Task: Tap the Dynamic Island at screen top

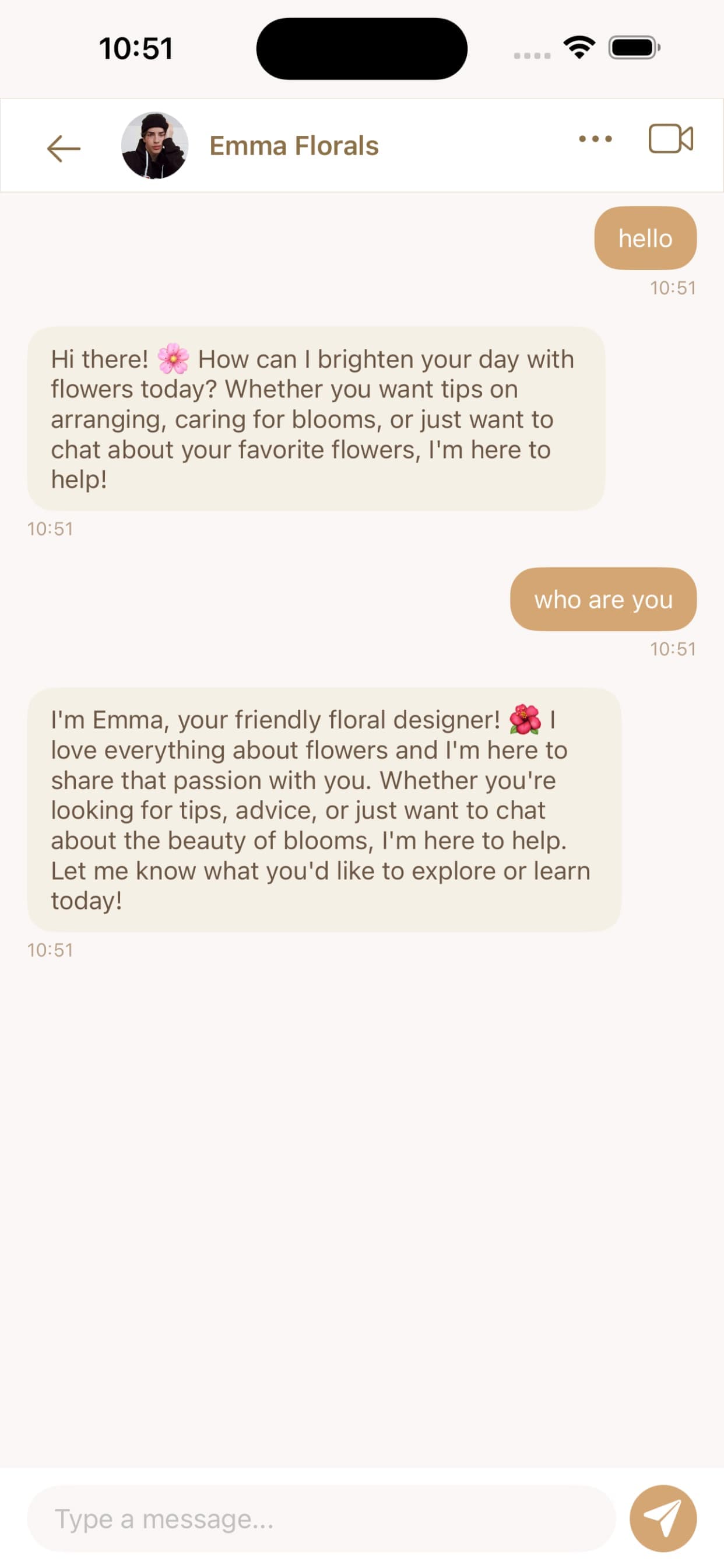Action: tap(361, 48)
